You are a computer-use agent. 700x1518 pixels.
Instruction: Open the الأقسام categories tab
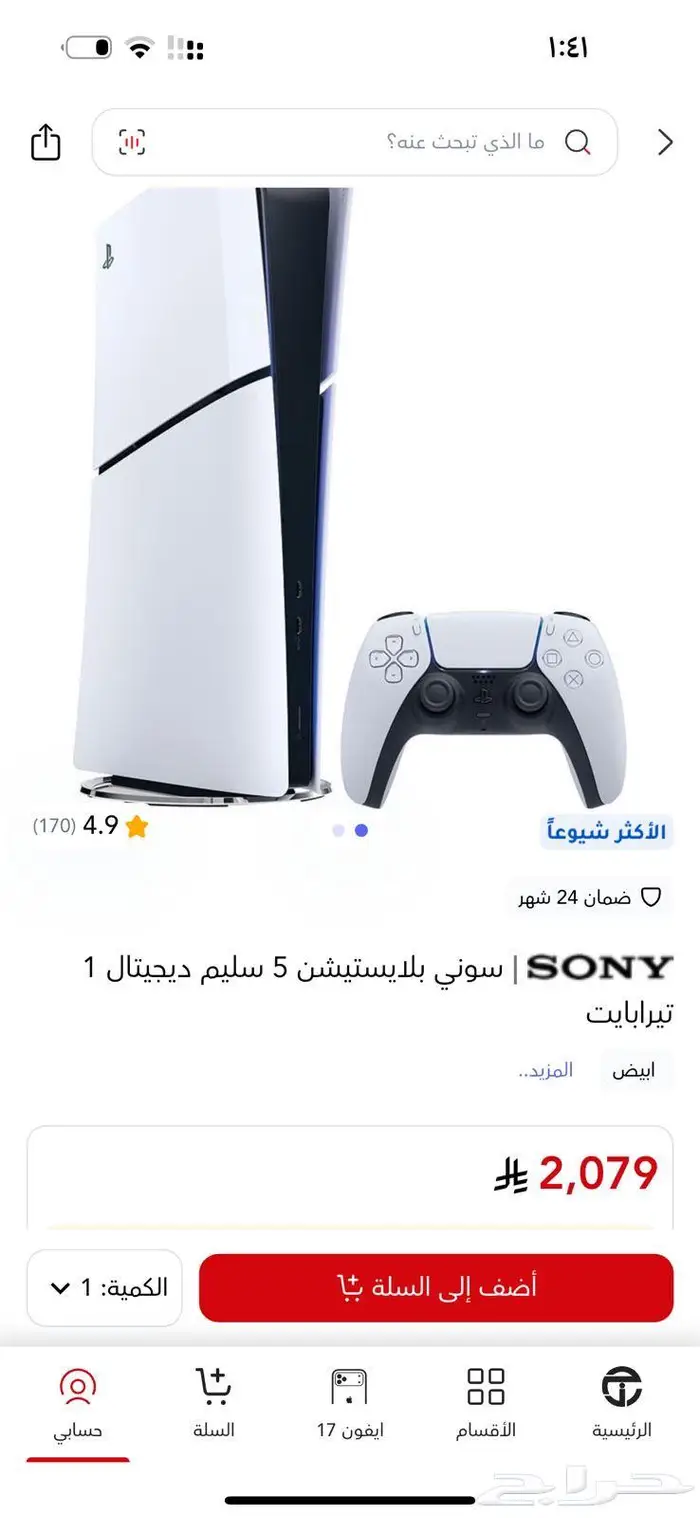coord(486,1402)
